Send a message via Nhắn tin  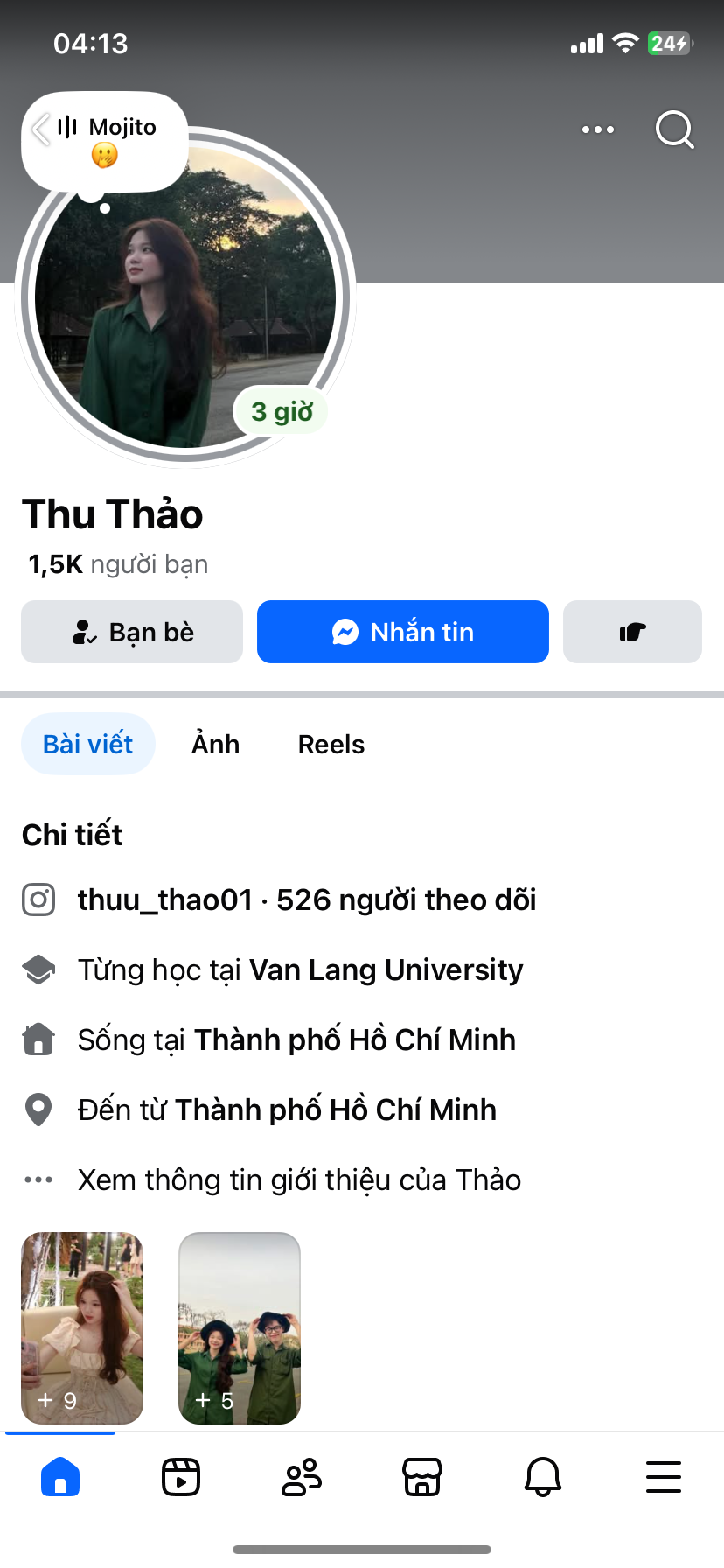[x=403, y=632]
